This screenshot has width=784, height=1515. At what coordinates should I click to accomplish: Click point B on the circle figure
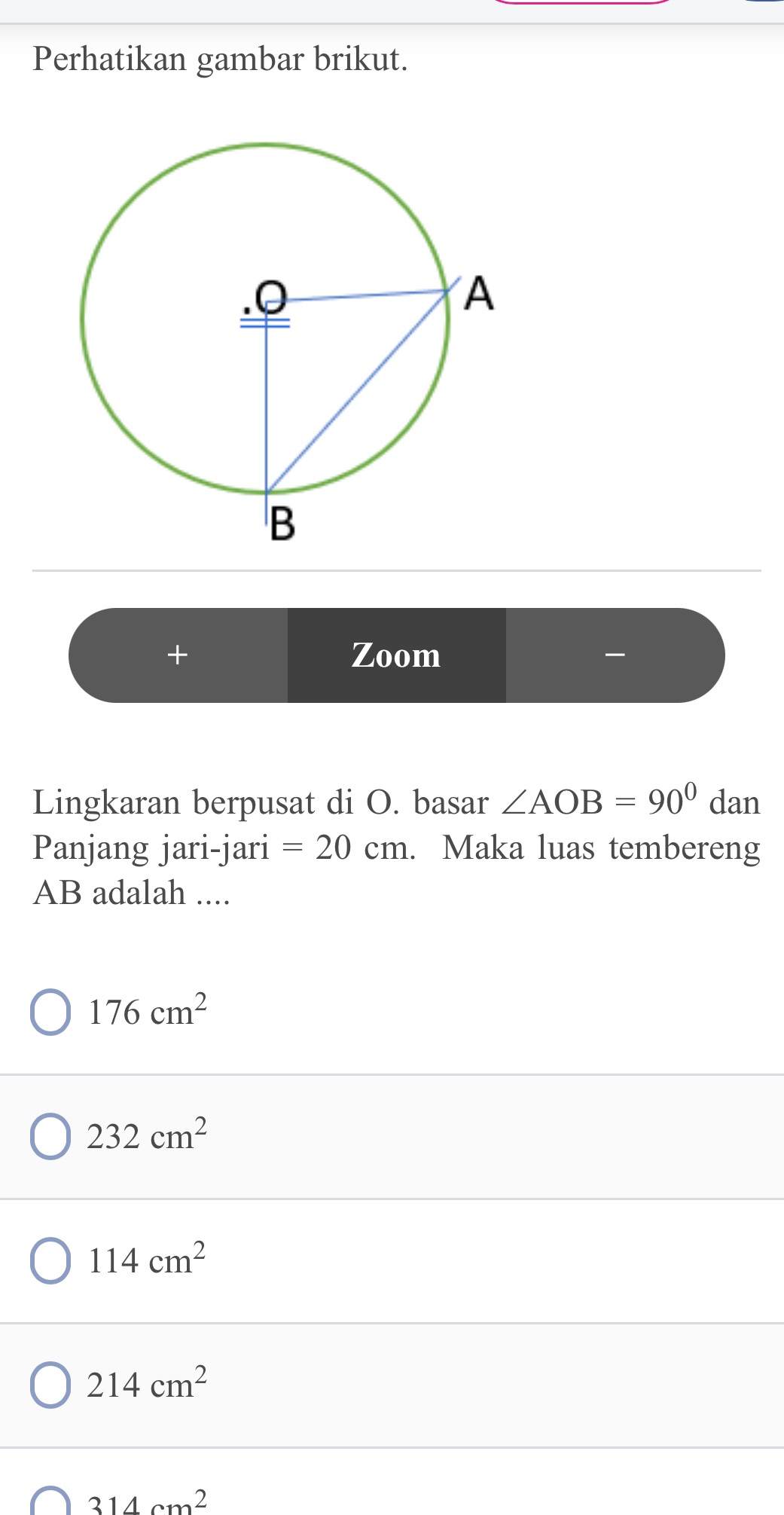coord(281,523)
